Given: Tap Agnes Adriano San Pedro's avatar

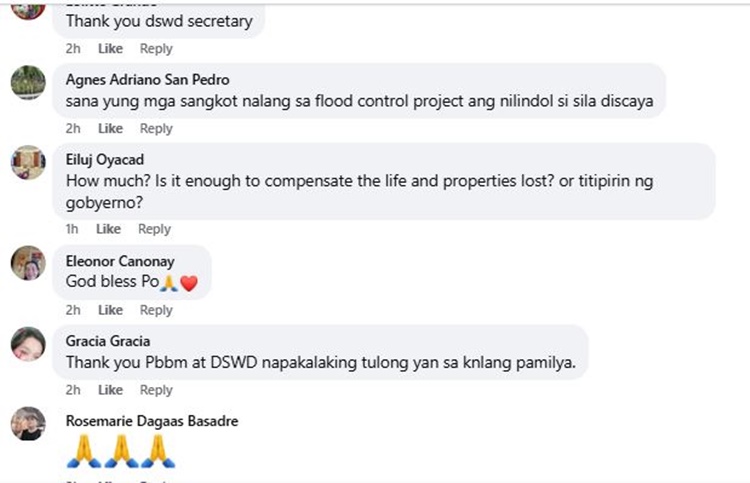Looking at the screenshot, I should tap(28, 82).
